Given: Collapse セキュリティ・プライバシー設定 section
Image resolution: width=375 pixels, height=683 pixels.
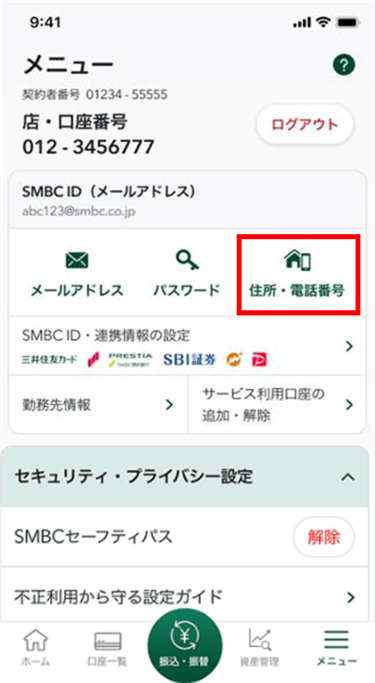Looking at the screenshot, I should click(185, 477).
